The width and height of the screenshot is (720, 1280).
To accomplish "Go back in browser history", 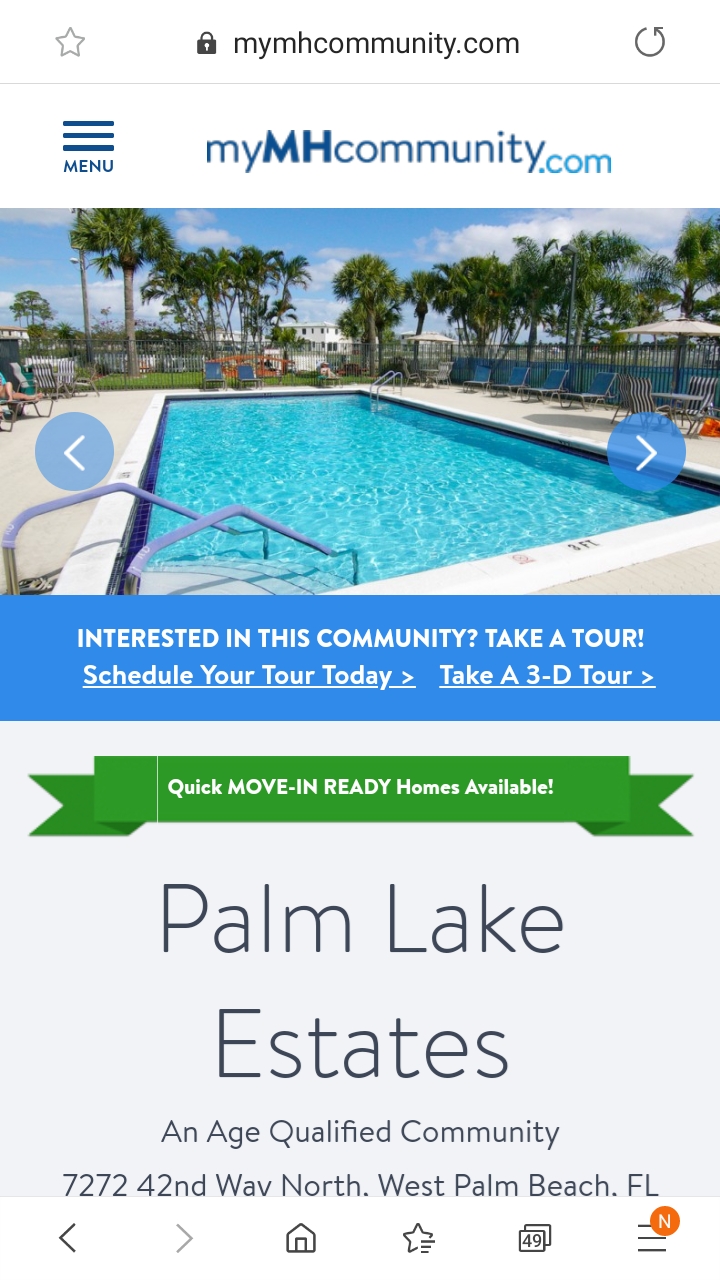I will click(x=67, y=1238).
